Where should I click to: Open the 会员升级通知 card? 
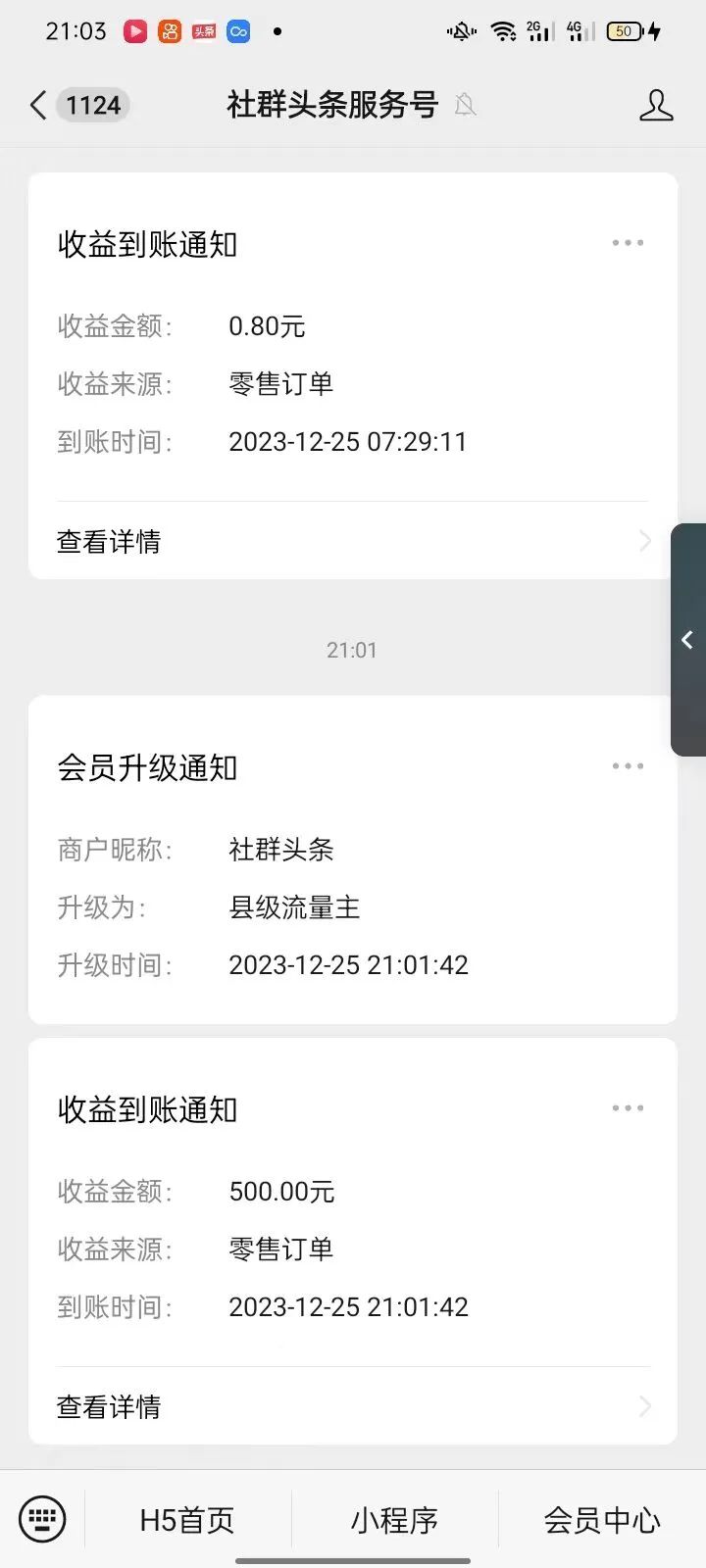point(353,882)
